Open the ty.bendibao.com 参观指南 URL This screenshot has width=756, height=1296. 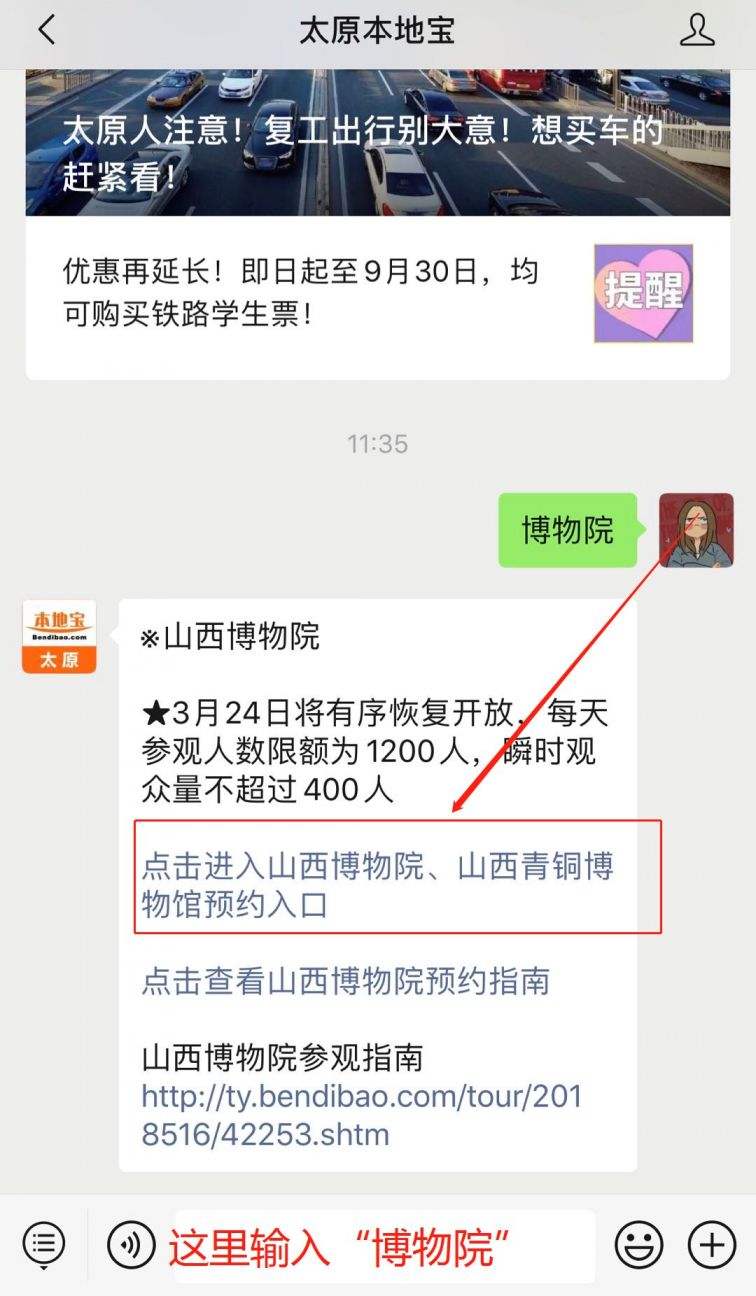point(361,1115)
